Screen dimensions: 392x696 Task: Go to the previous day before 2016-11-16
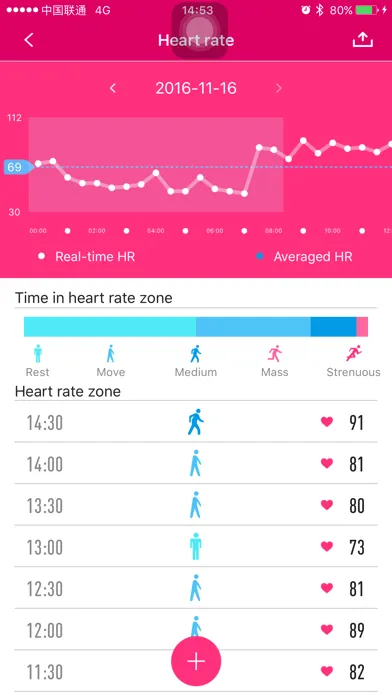[x=113, y=88]
